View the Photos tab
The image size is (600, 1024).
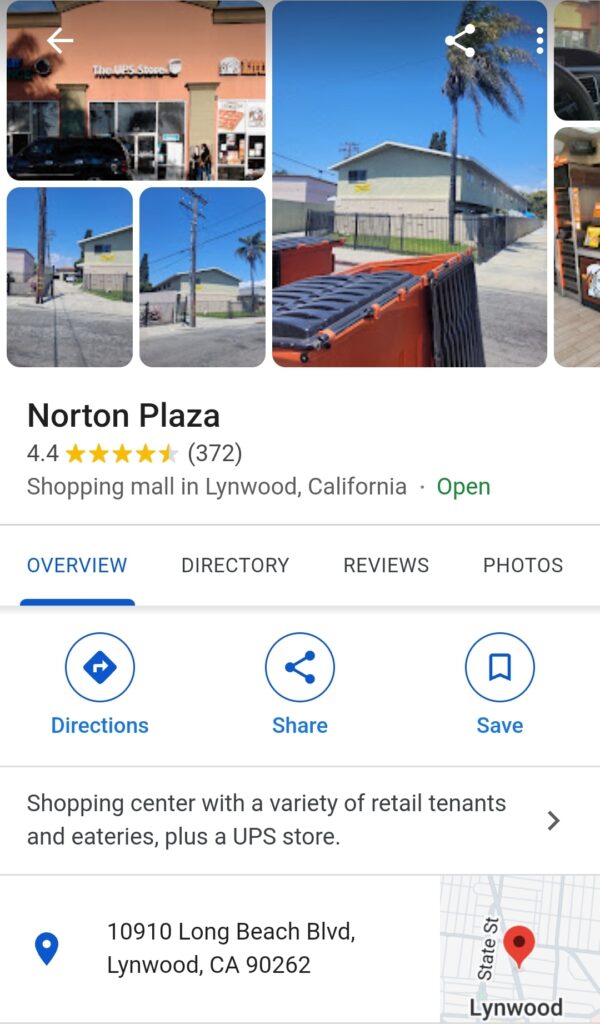point(523,565)
